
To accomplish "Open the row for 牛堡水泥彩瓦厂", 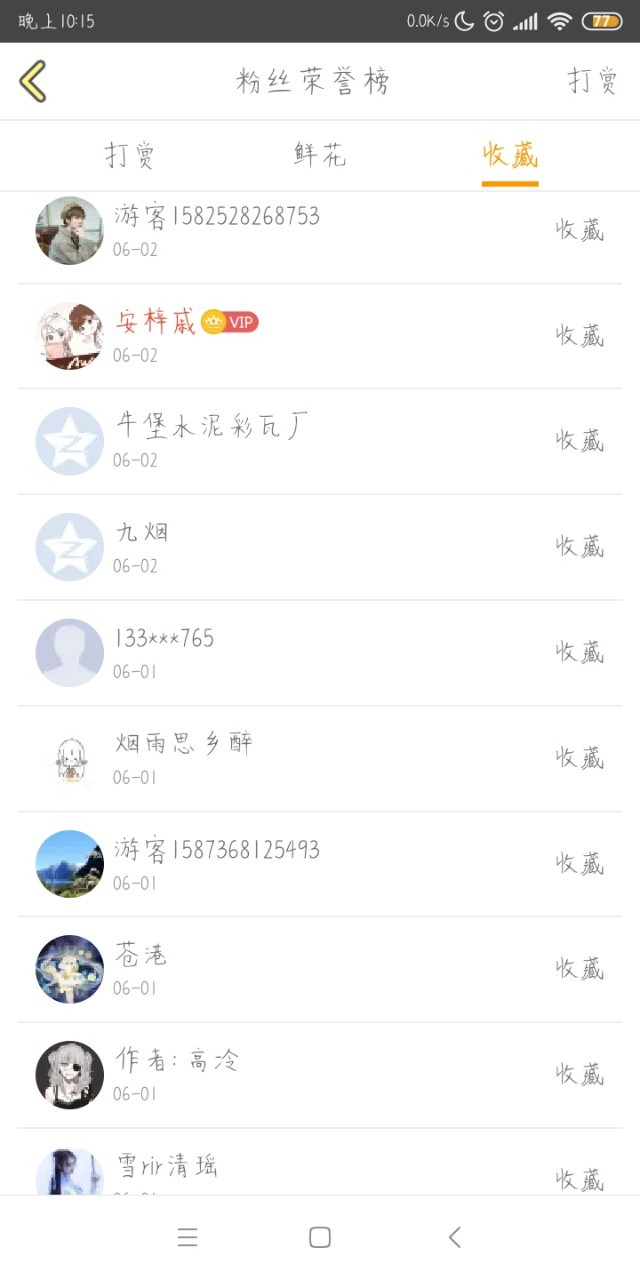I will click(x=320, y=441).
